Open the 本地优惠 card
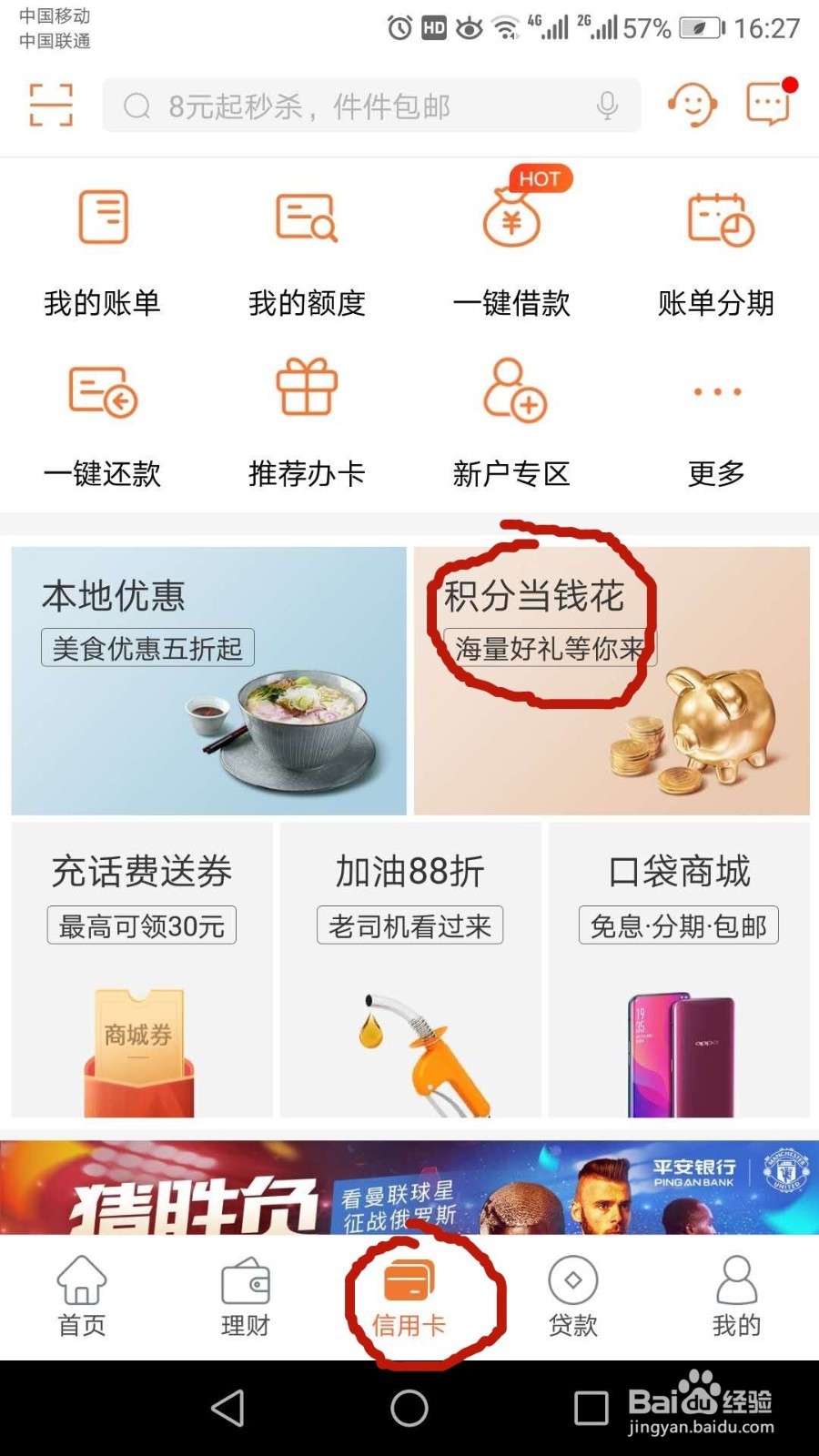 tap(208, 681)
